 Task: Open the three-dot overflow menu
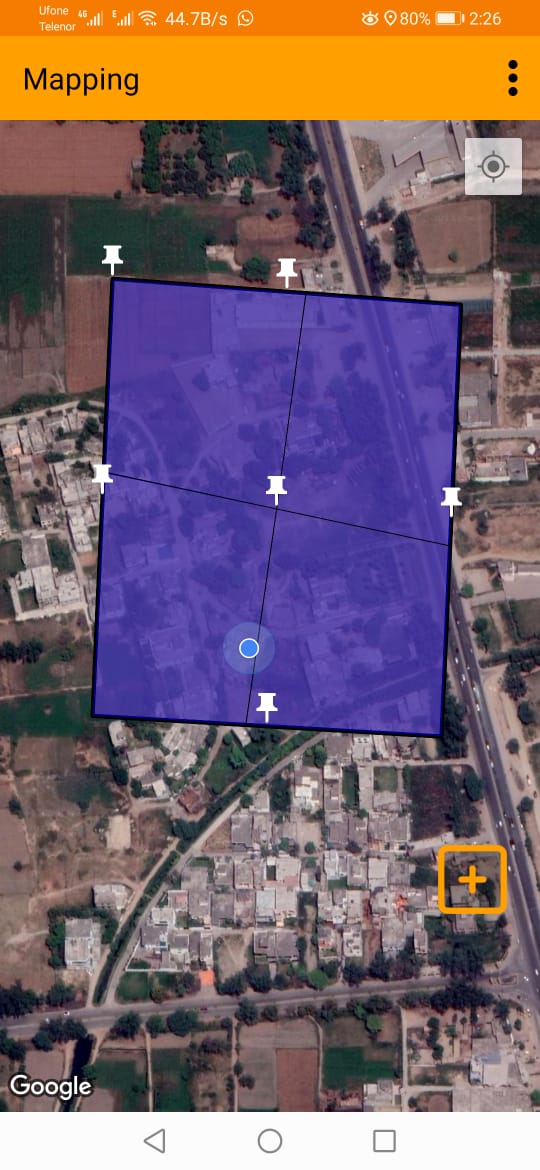tap(512, 78)
